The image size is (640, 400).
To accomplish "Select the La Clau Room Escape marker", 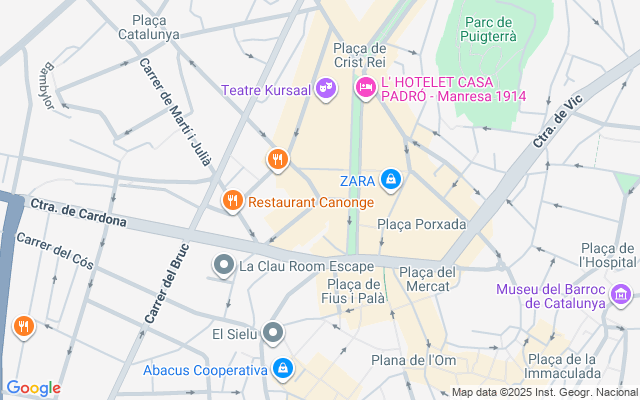I will pyautogui.click(x=224, y=266).
